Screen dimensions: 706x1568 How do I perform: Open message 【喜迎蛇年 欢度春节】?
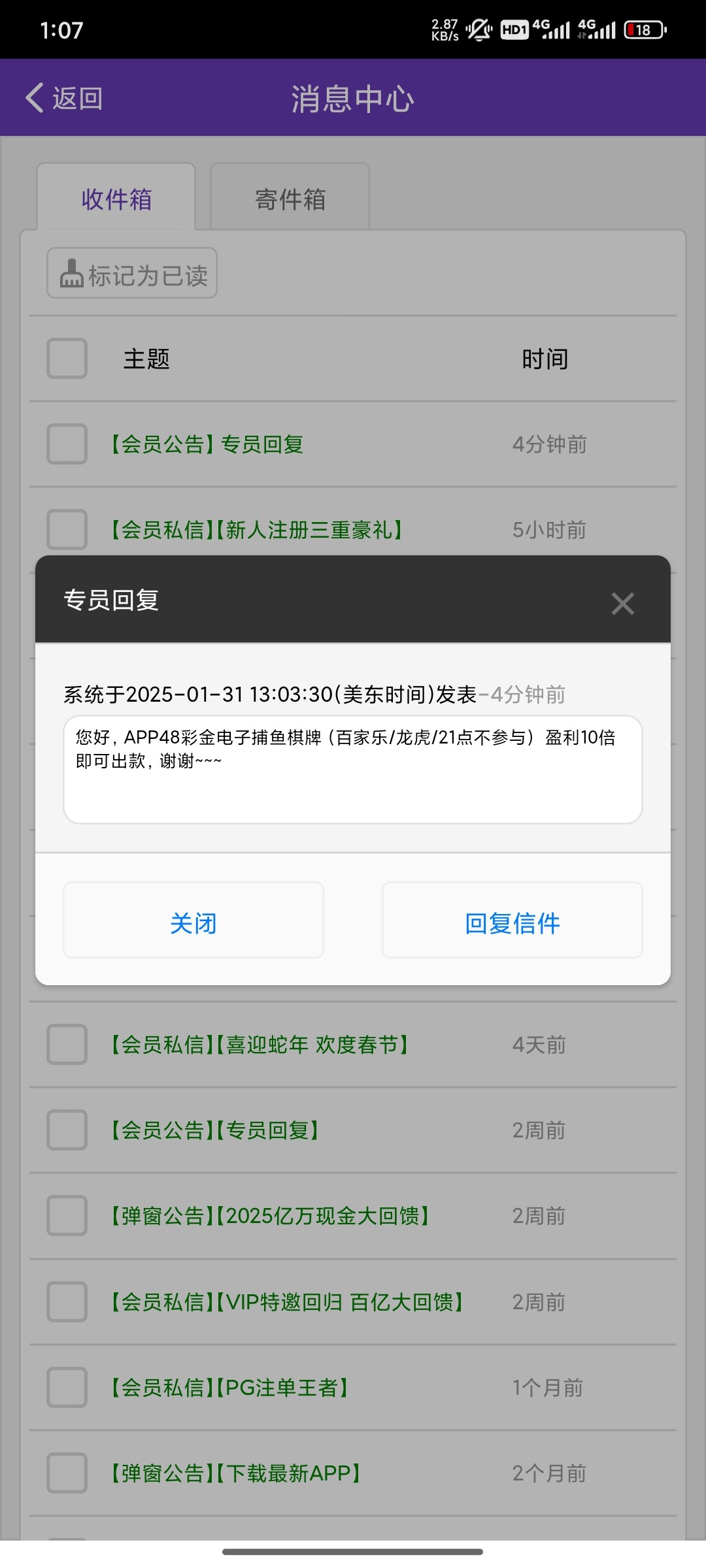259,1044
